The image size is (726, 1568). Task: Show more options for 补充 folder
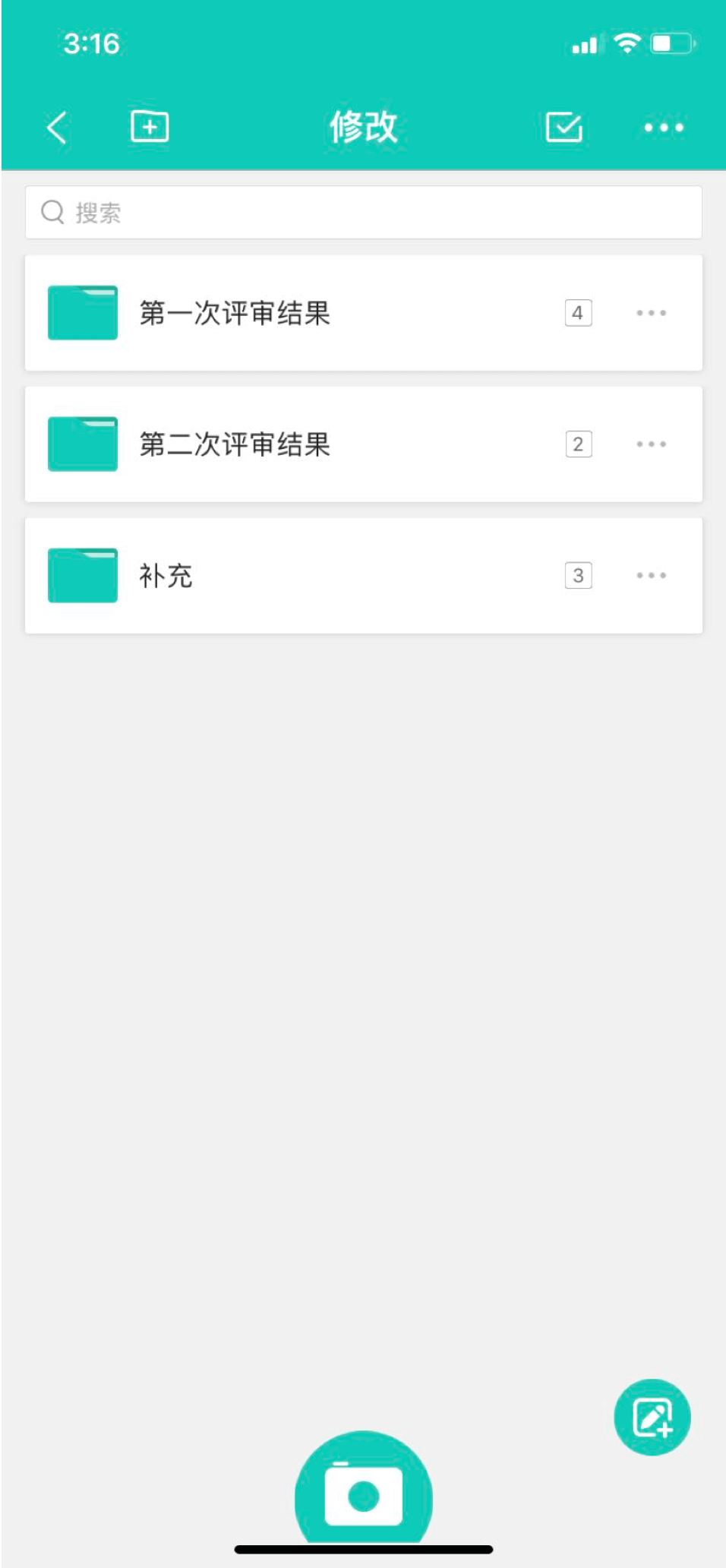point(651,576)
